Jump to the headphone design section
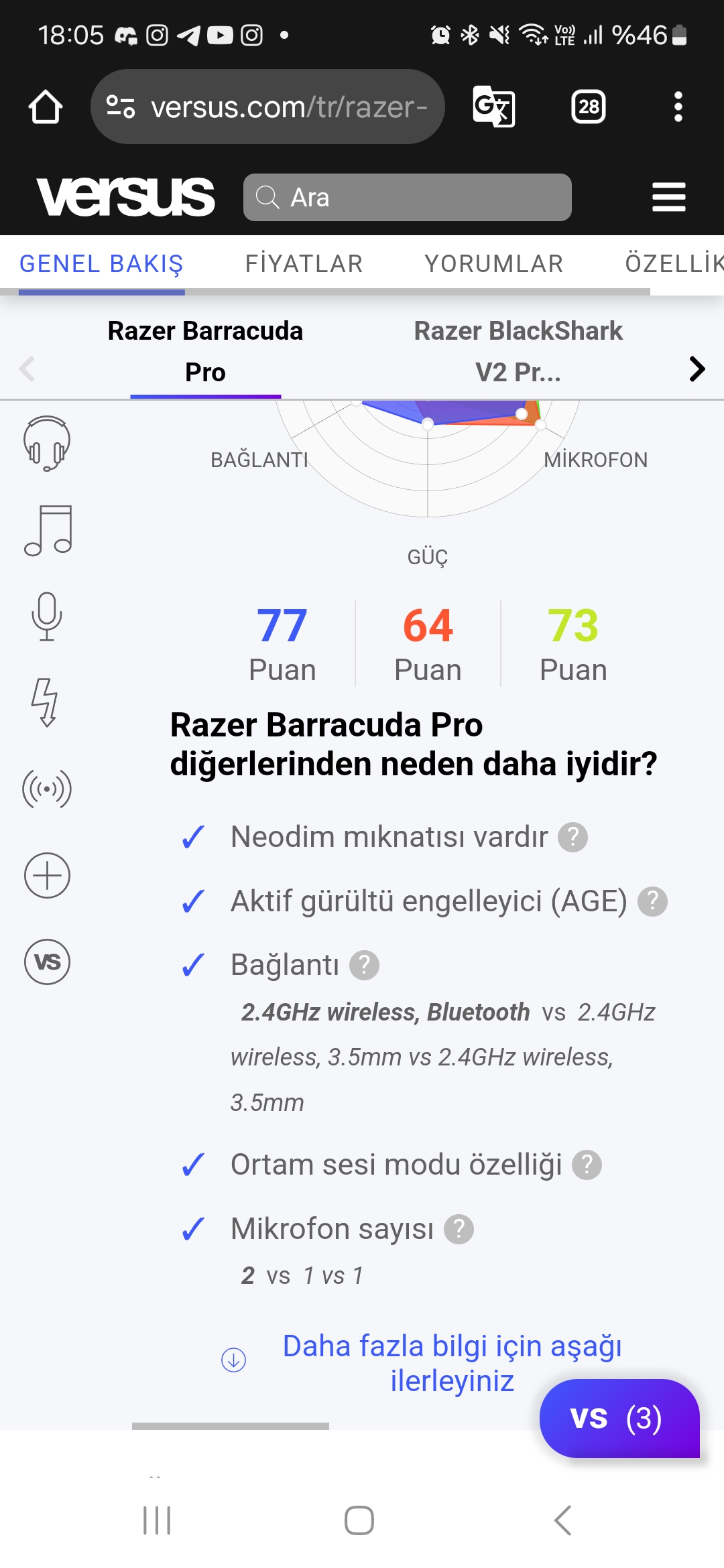This screenshot has height=1568, width=724. pos(47,443)
